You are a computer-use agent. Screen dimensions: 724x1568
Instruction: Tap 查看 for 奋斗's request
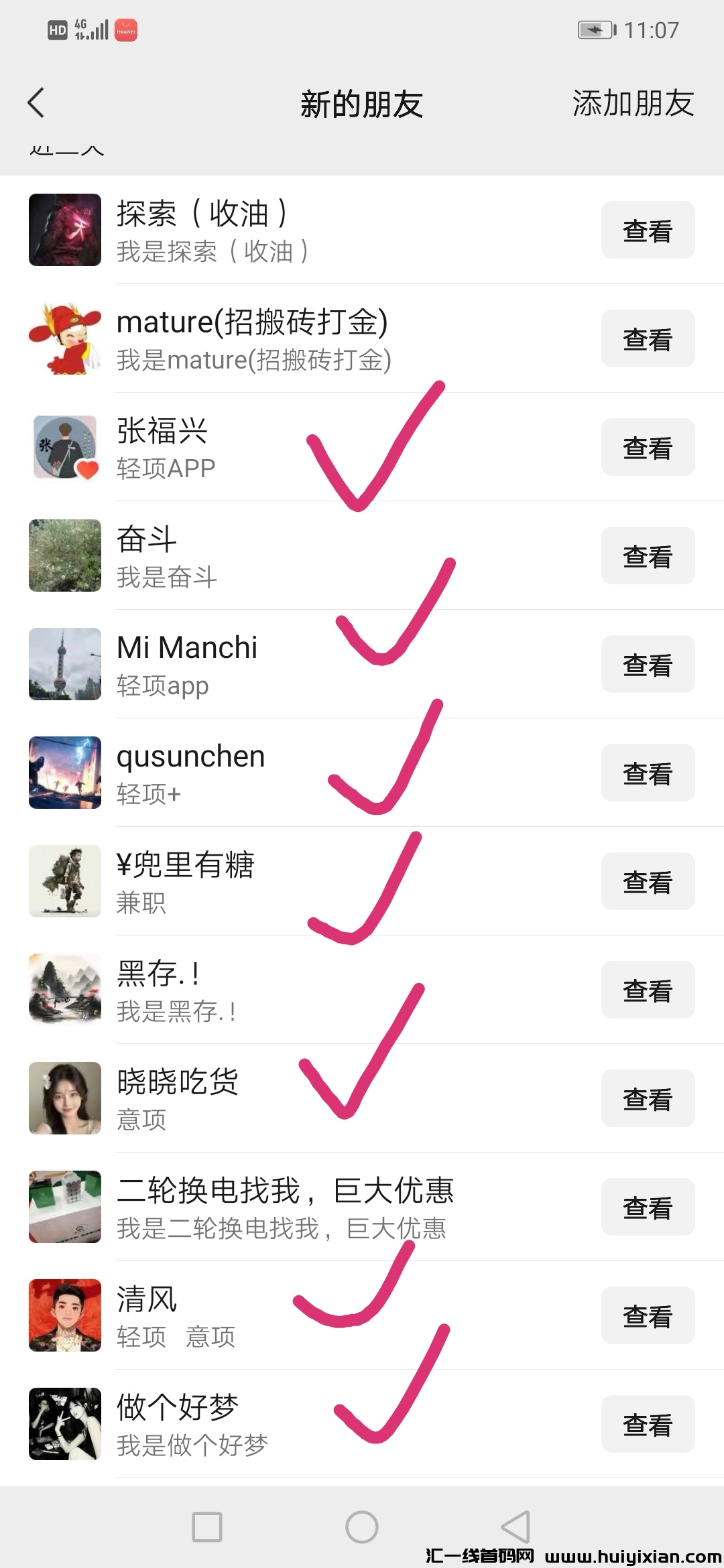[x=648, y=556]
